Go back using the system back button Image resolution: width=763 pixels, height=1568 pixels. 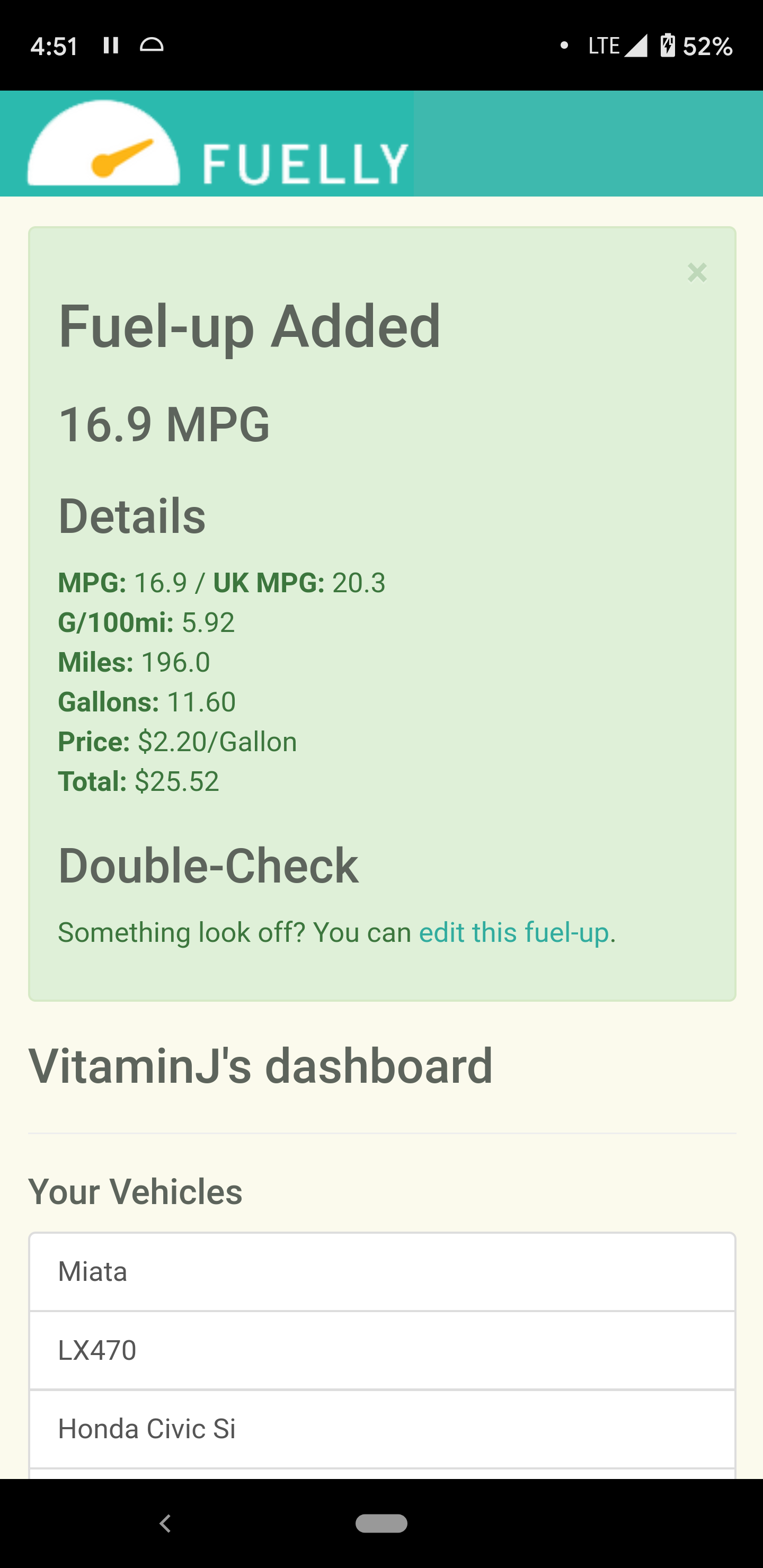[x=164, y=1524]
